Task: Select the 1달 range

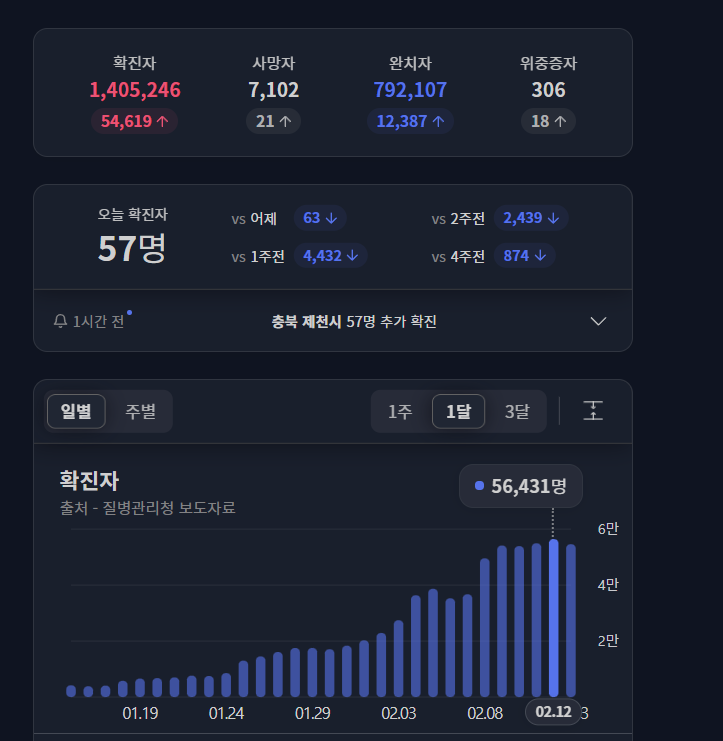Action: pyautogui.click(x=458, y=411)
